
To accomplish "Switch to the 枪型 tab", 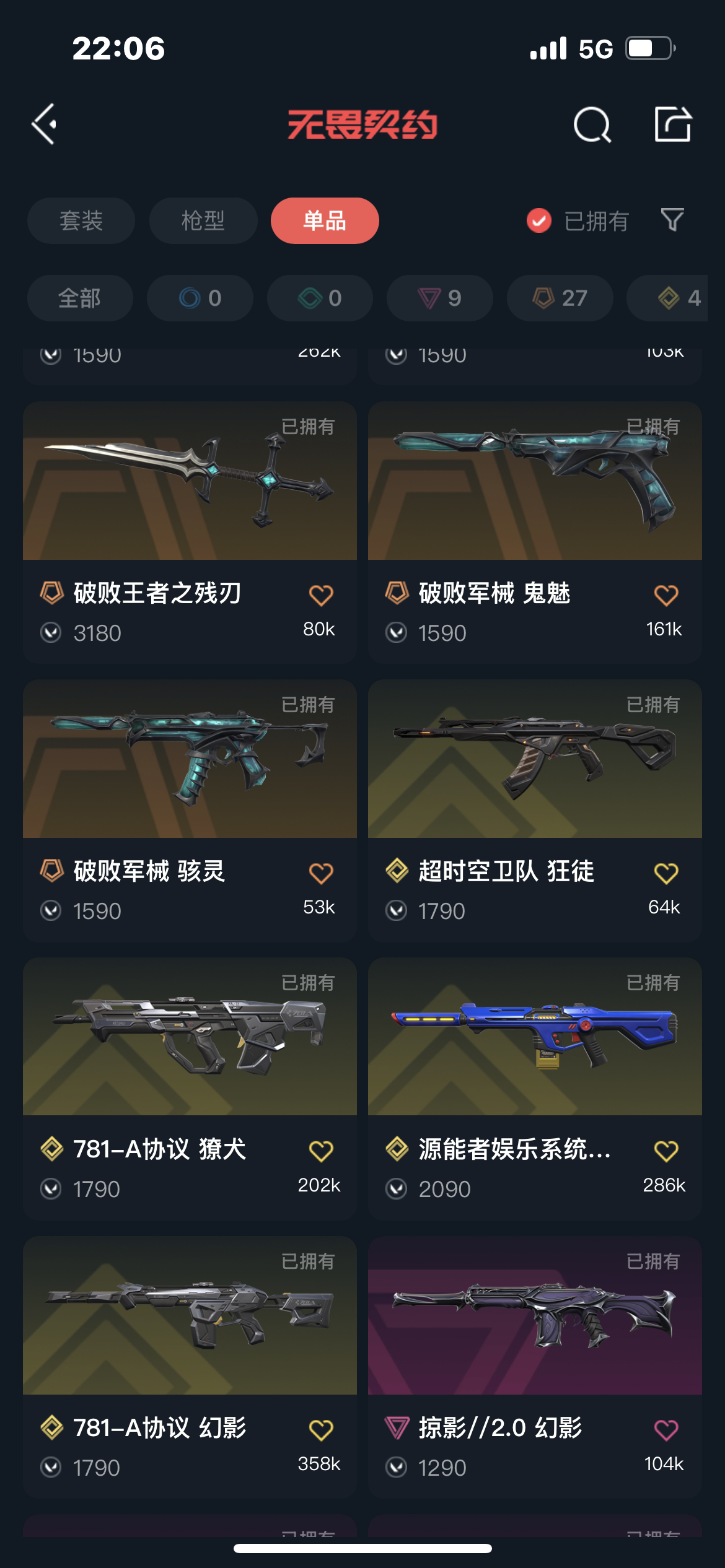I will click(203, 221).
